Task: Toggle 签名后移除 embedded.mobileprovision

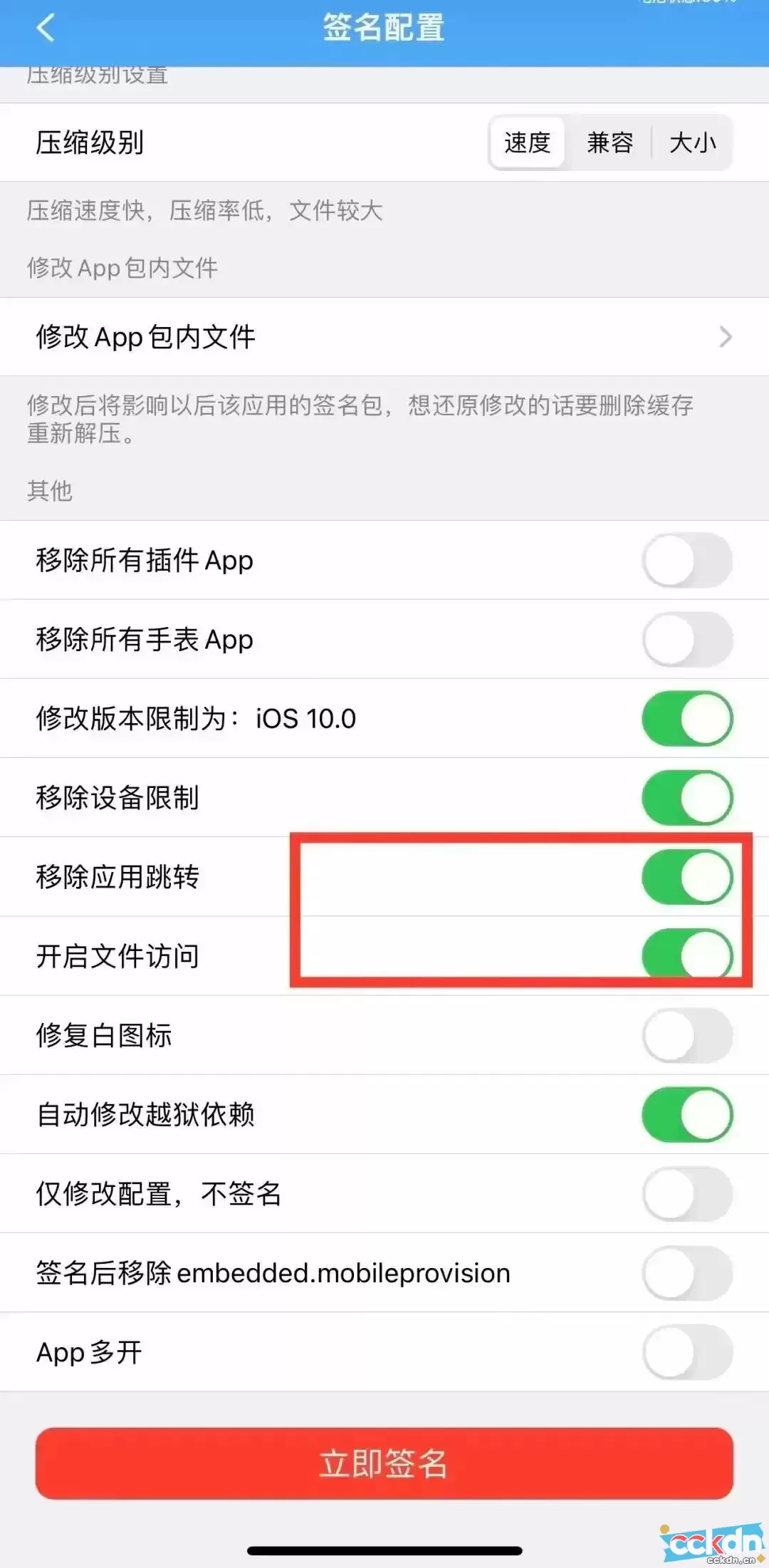Action: coord(687,1273)
